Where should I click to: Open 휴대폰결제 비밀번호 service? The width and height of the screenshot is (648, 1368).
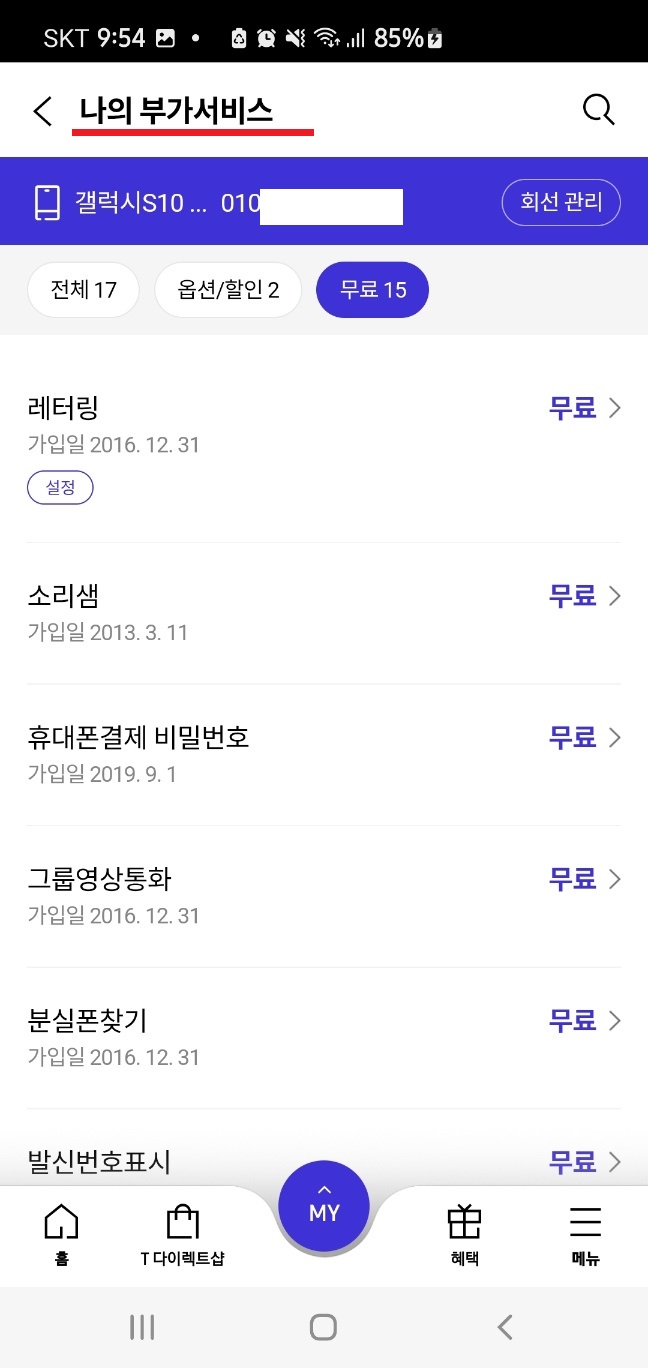pos(324,755)
